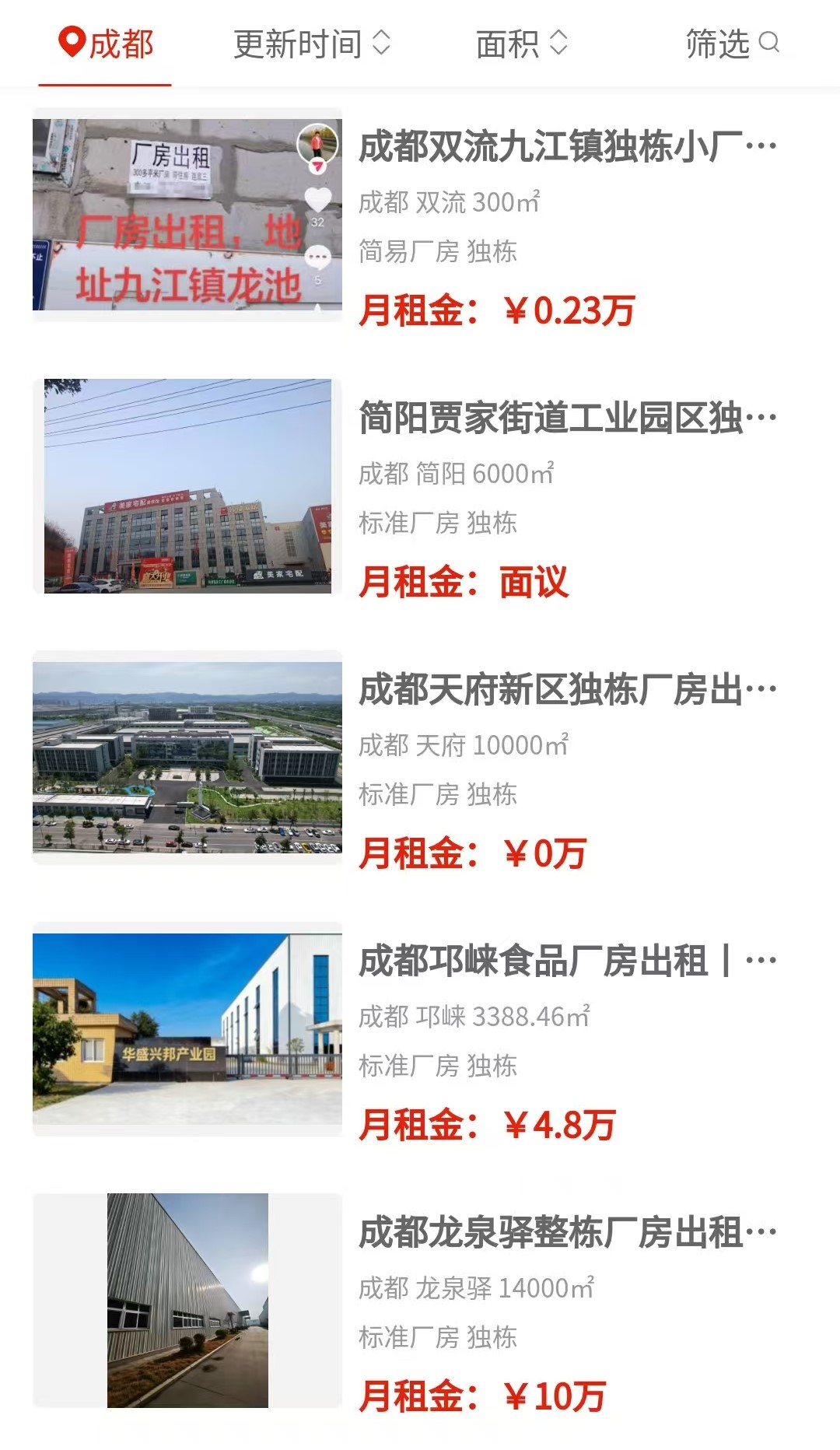Change the city from 成都
The width and height of the screenshot is (840, 1450).
click(x=106, y=44)
